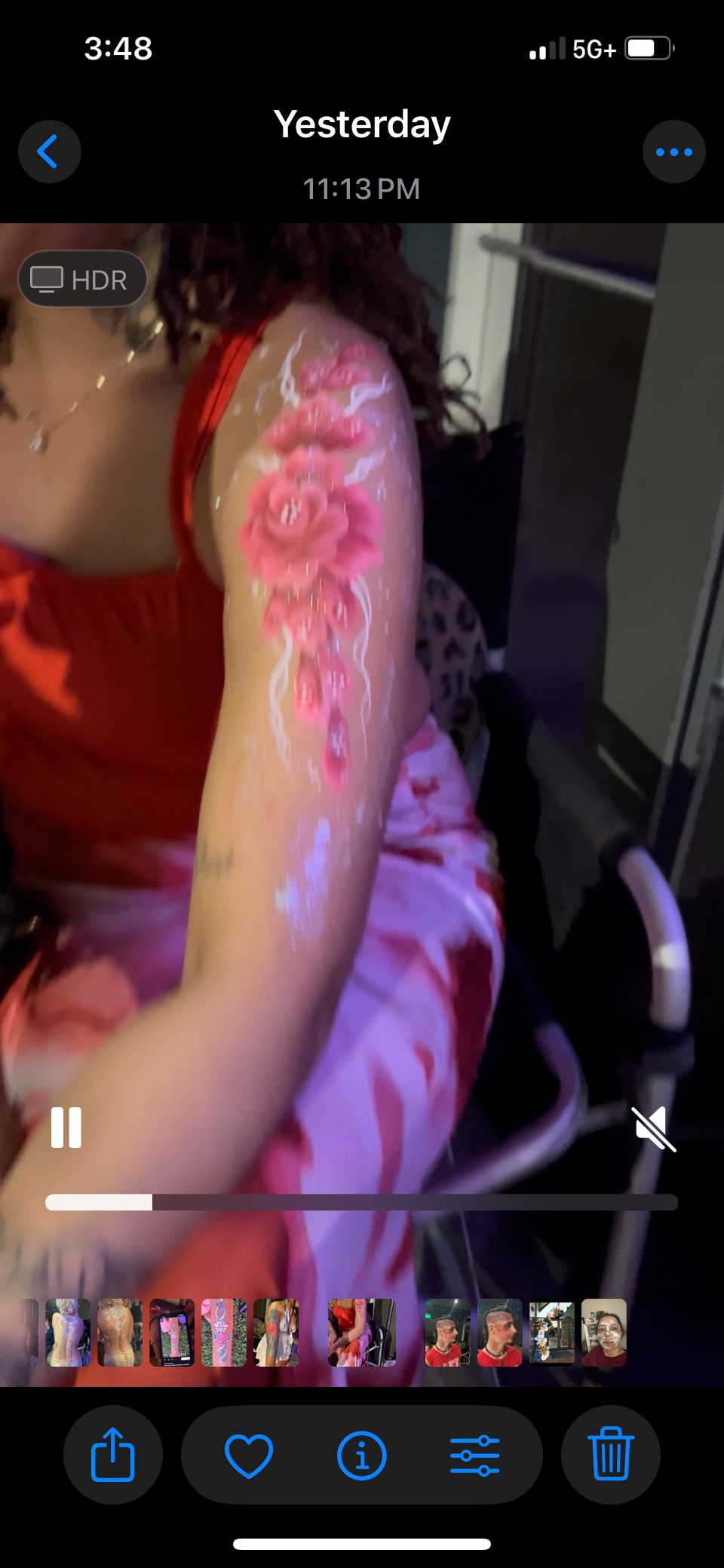Tap the video progress scrubber bar
The width and height of the screenshot is (724, 1568).
361,1202
